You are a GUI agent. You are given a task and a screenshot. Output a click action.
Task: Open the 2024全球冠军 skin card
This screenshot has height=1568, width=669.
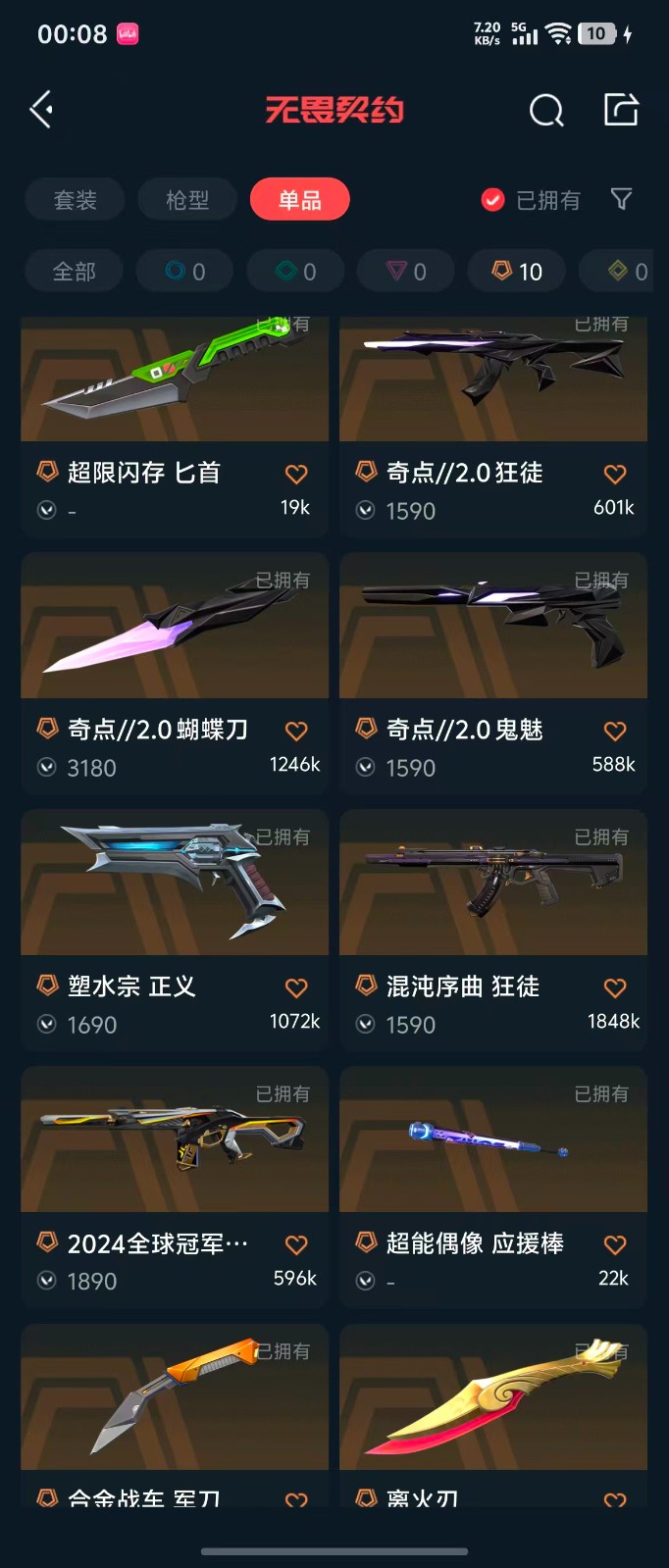click(x=175, y=1147)
